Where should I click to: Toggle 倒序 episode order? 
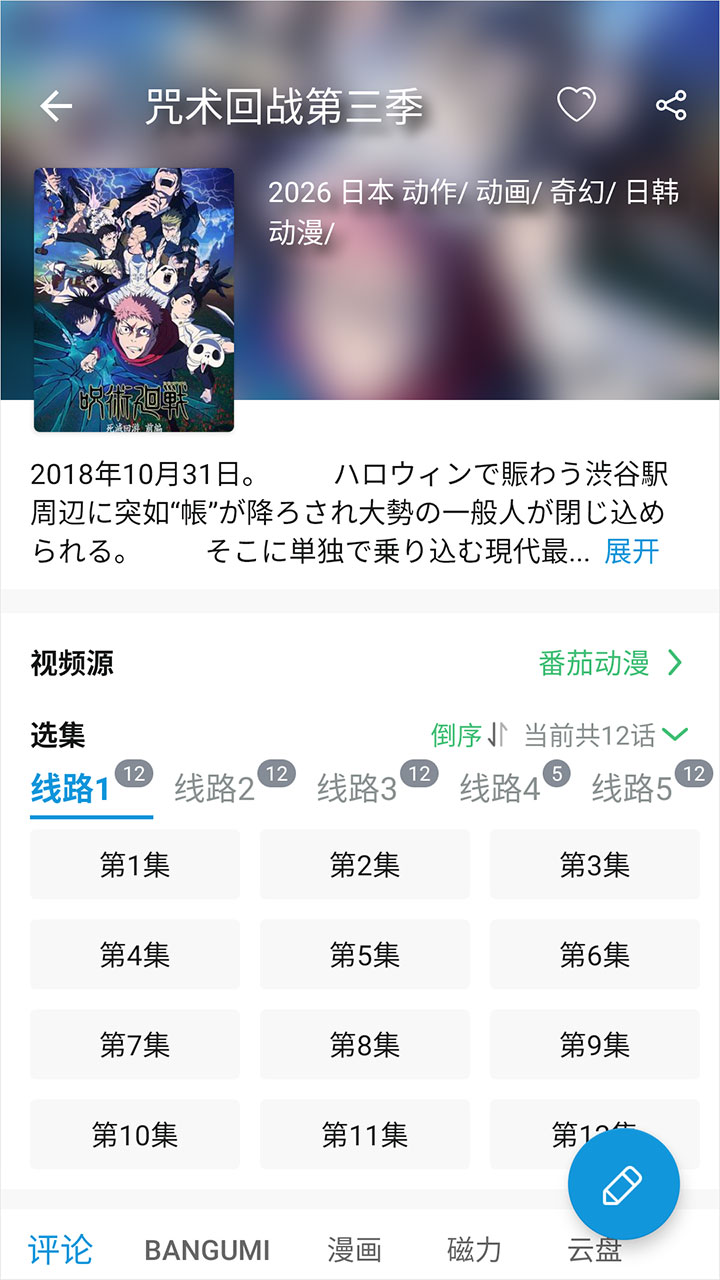point(469,736)
